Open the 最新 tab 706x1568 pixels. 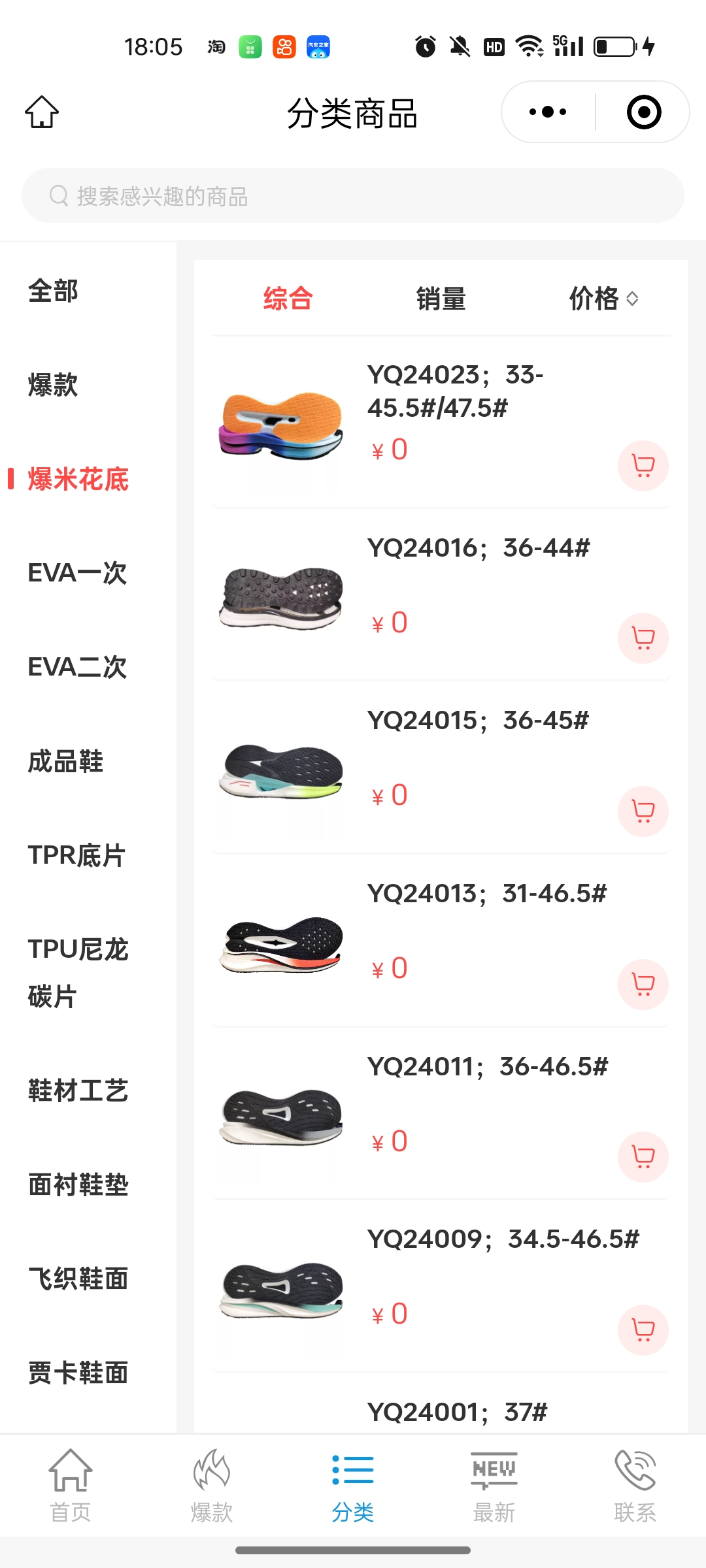pyautogui.click(x=494, y=1486)
